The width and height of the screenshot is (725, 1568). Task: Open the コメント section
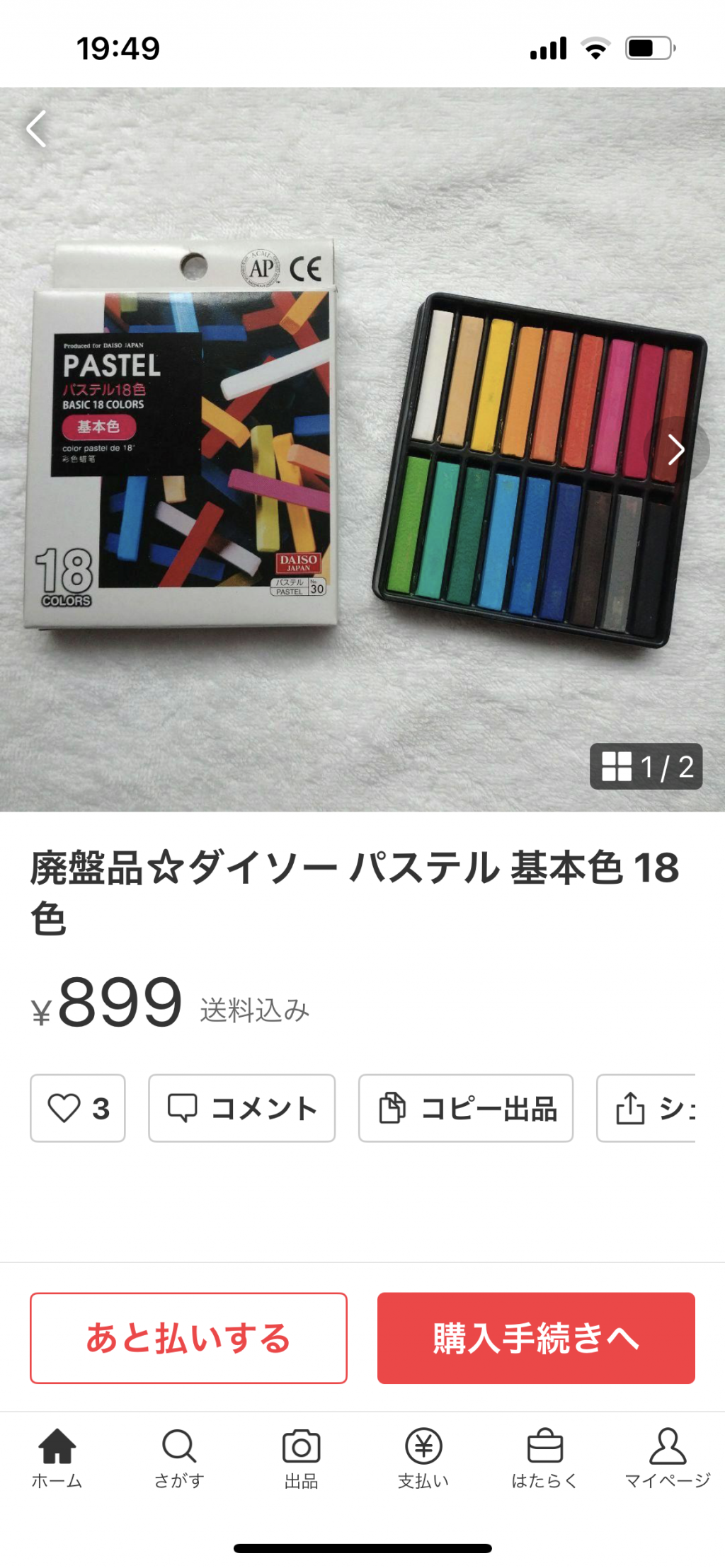click(241, 1108)
